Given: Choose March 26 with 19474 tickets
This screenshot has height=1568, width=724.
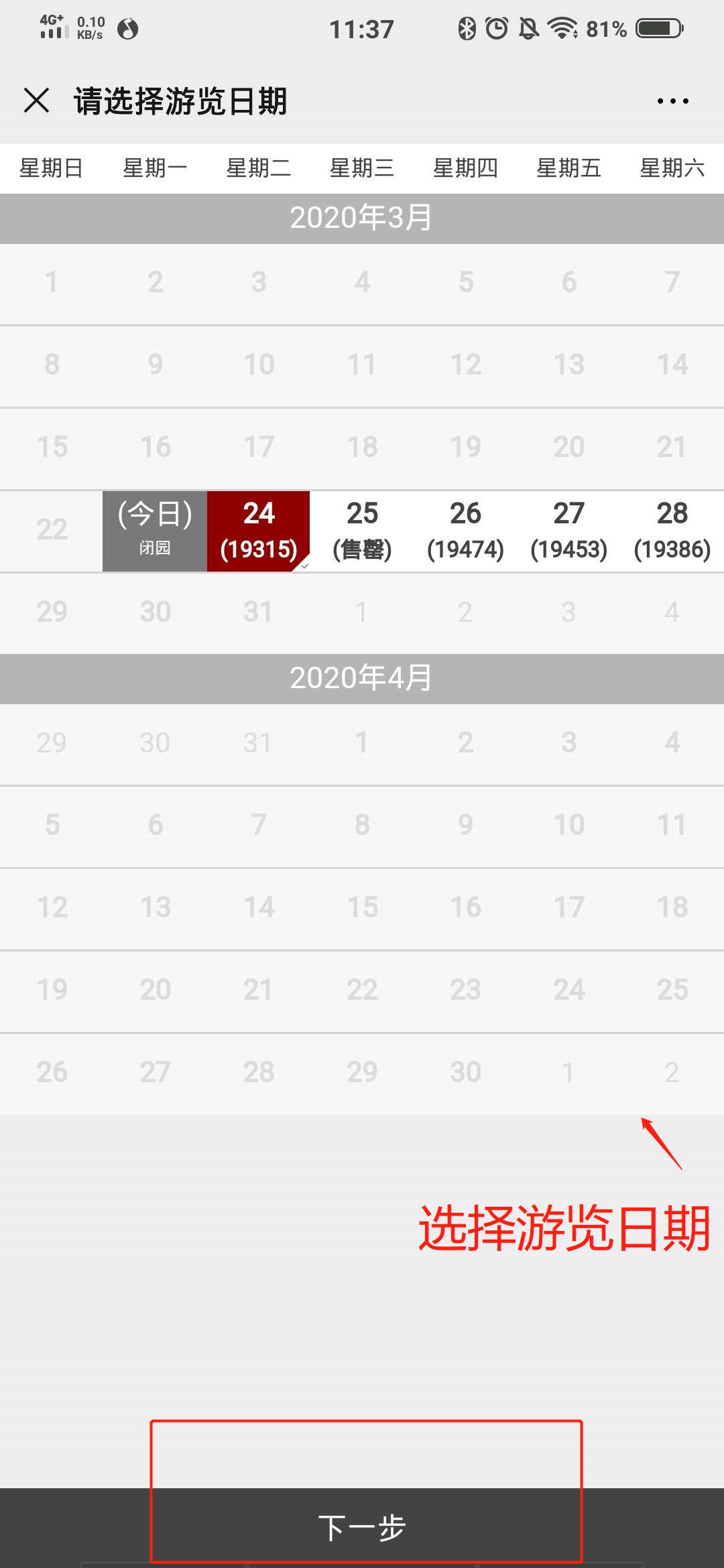Looking at the screenshot, I should (465, 531).
